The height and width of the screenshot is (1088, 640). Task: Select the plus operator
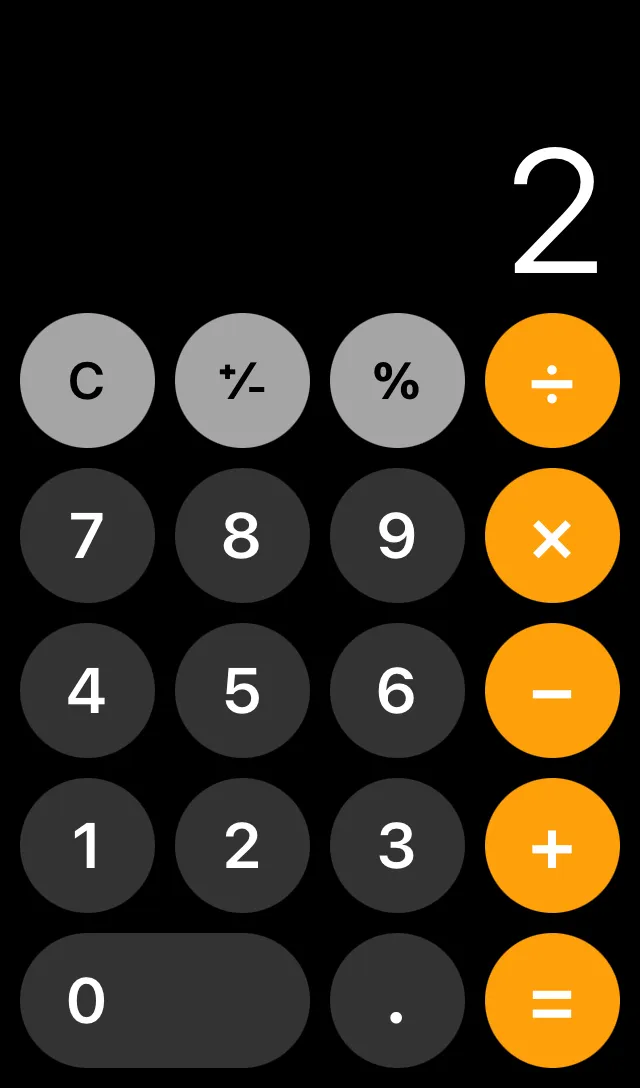click(553, 845)
